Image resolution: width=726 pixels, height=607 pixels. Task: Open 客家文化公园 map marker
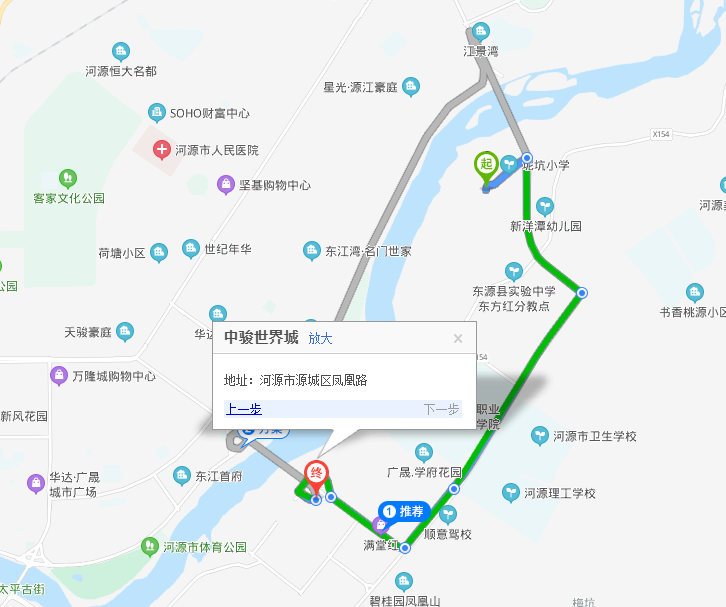pos(68,179)
